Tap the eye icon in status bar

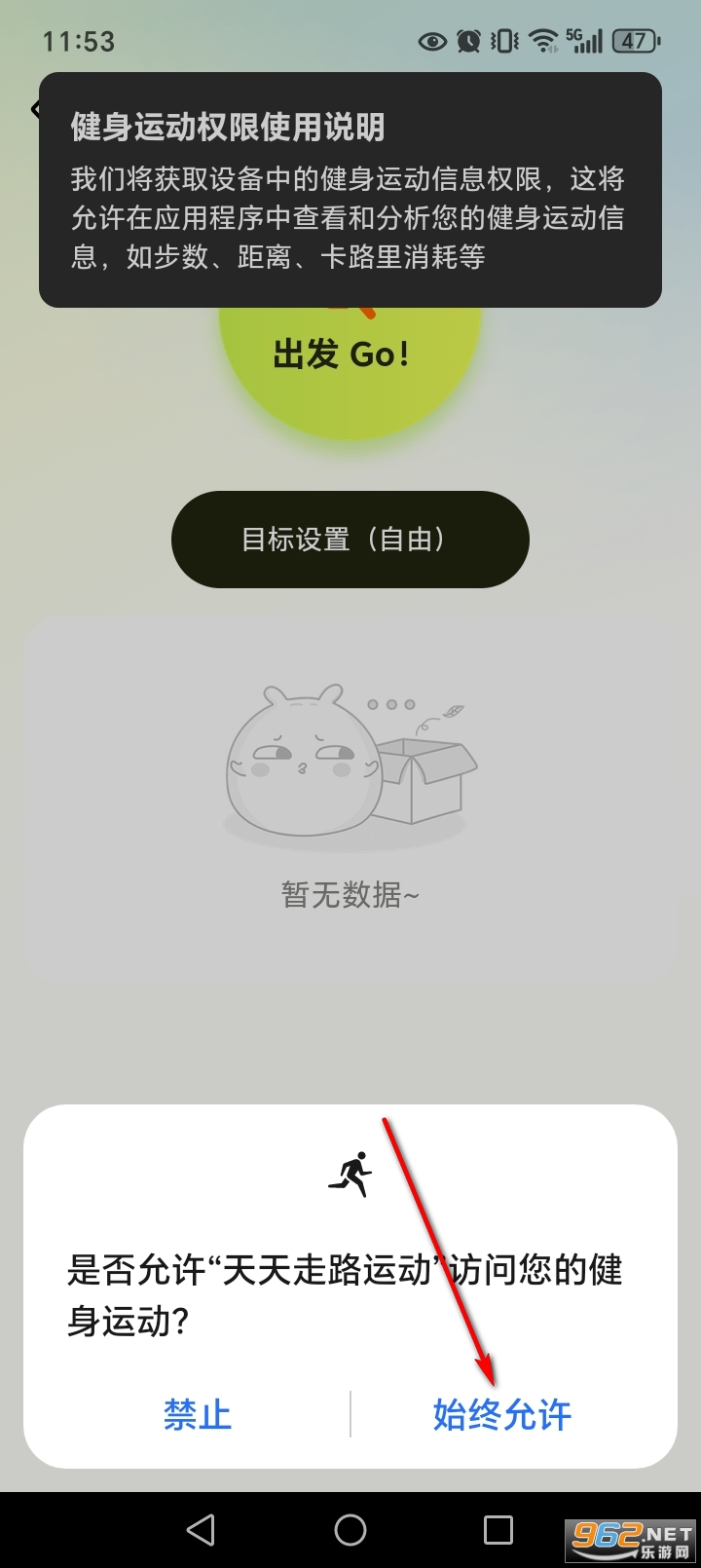coord(432,41)
